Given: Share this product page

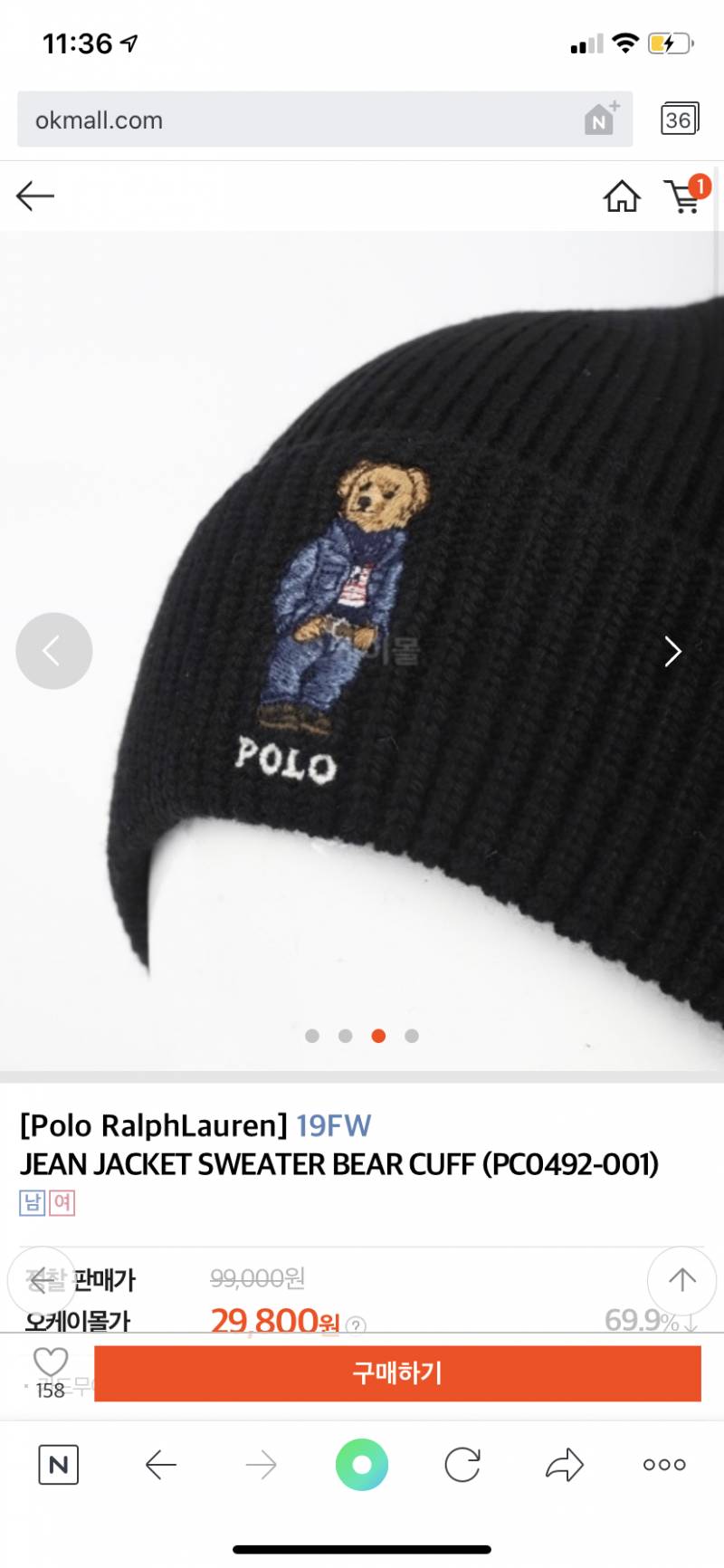Looking at the screenshot, I should [x=565, y=1465].
